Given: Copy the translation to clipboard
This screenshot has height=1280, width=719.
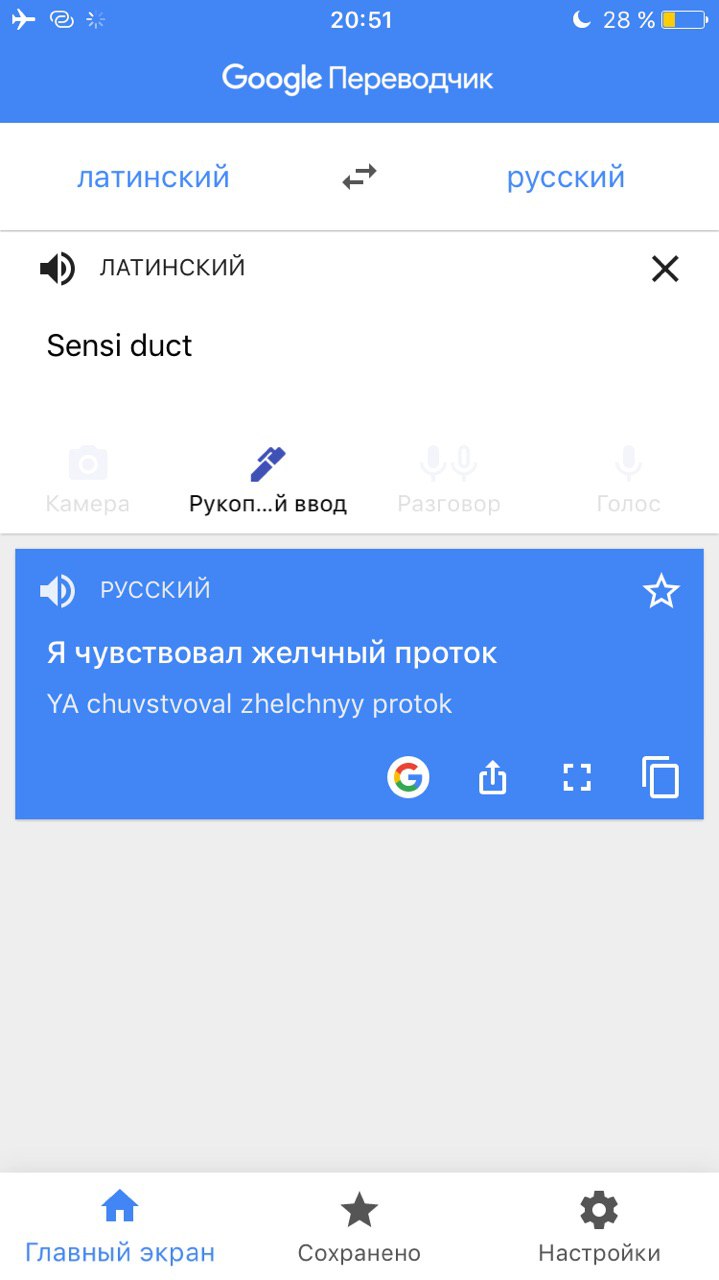Looking at the screenshot, I should pos(660,777).
